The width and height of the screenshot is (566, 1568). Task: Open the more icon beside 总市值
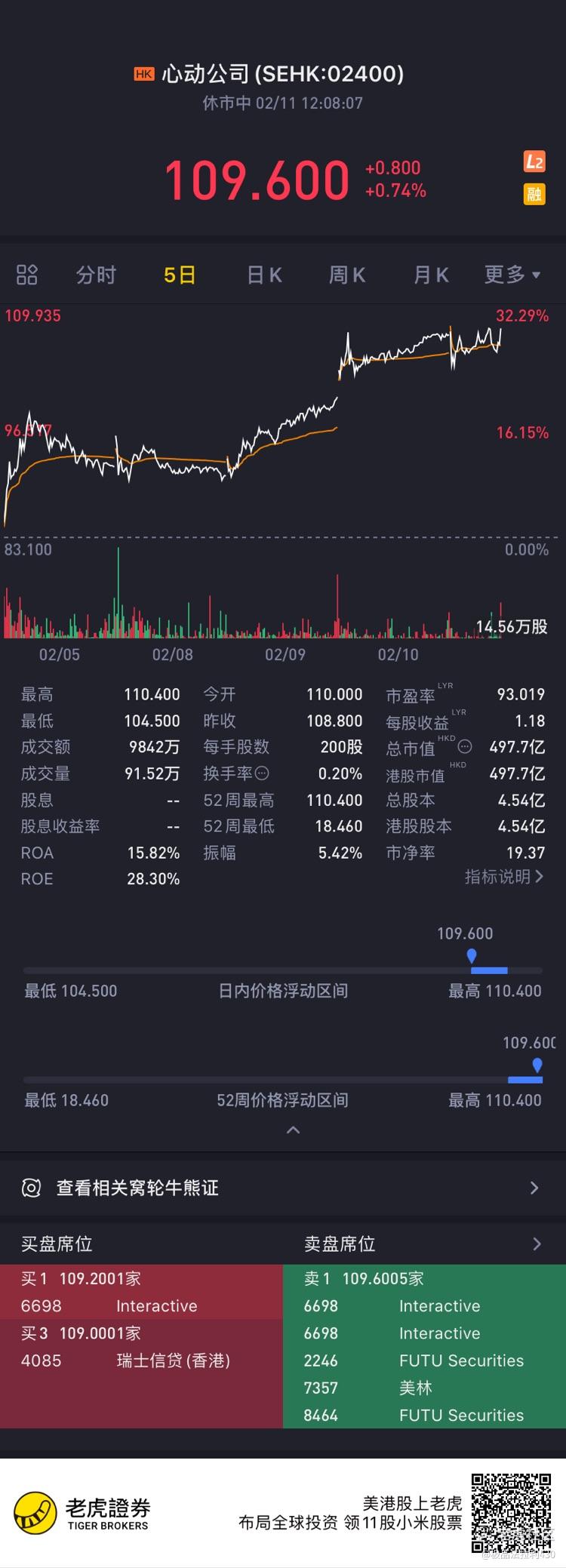coord(465,747)
